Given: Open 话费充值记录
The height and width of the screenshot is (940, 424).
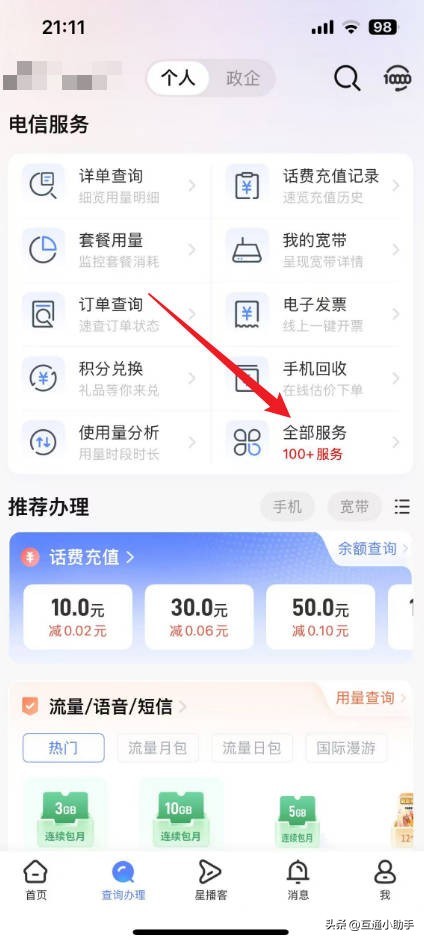Looking at the screenshot, I should coord(313,186).
